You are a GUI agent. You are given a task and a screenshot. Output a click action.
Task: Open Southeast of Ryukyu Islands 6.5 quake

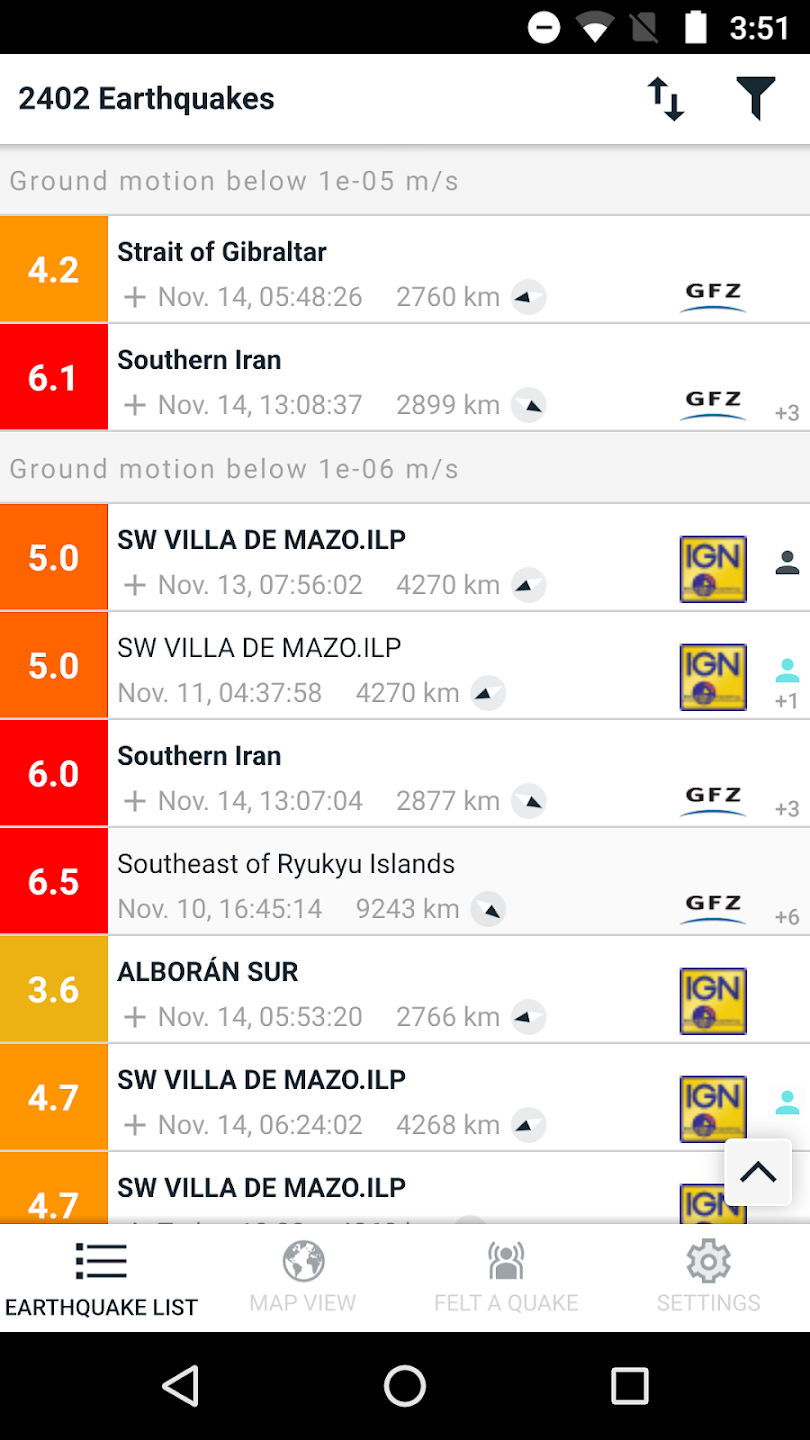click(x=405, y=881)
